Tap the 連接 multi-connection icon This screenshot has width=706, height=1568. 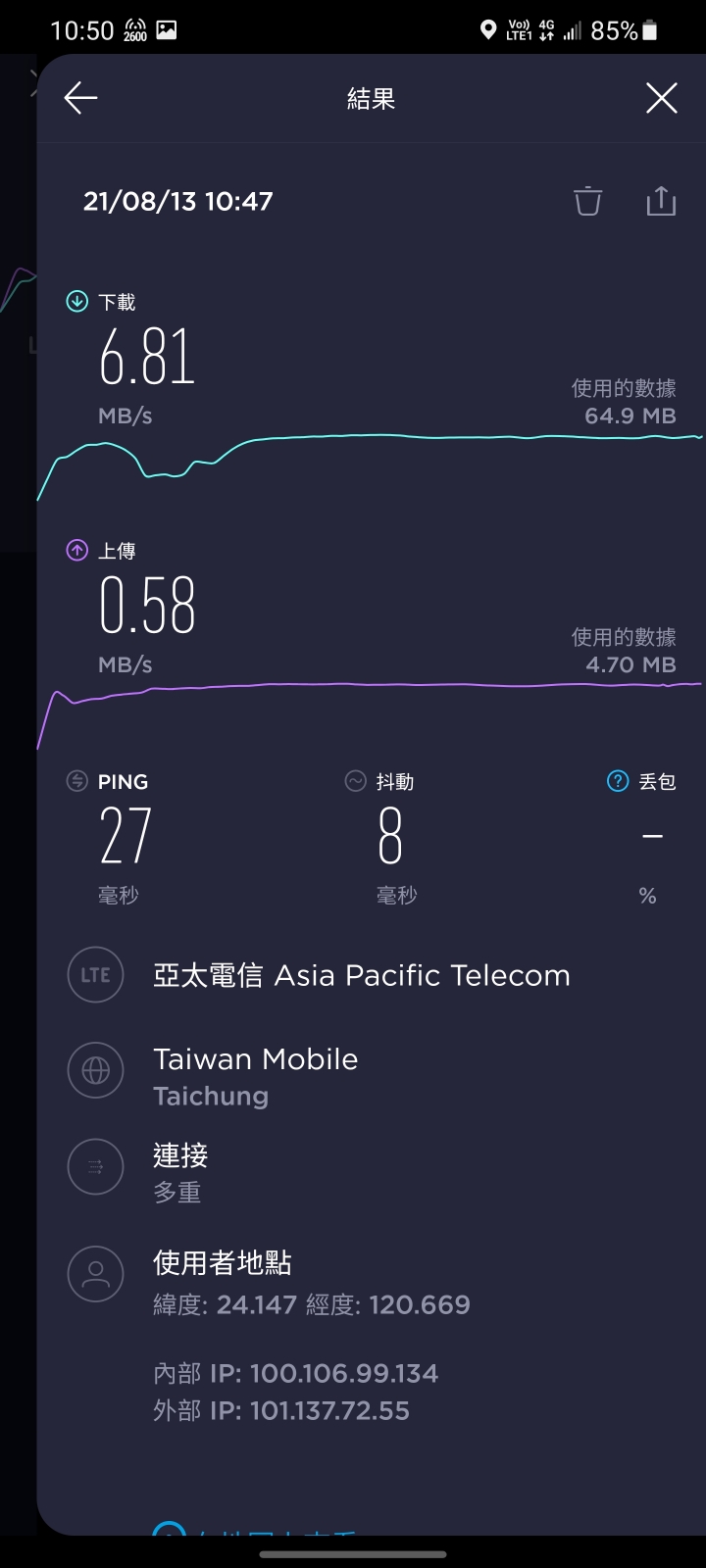click(95, 1166)
